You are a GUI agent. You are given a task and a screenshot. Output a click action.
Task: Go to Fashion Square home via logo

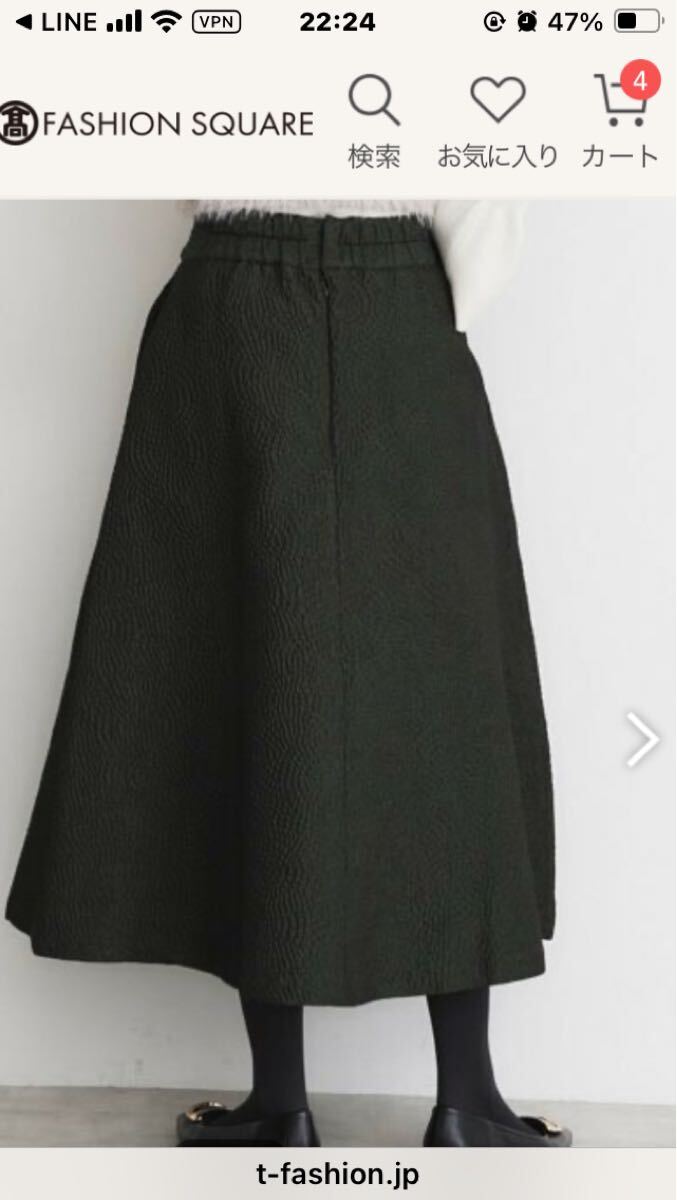click(157, 124)
